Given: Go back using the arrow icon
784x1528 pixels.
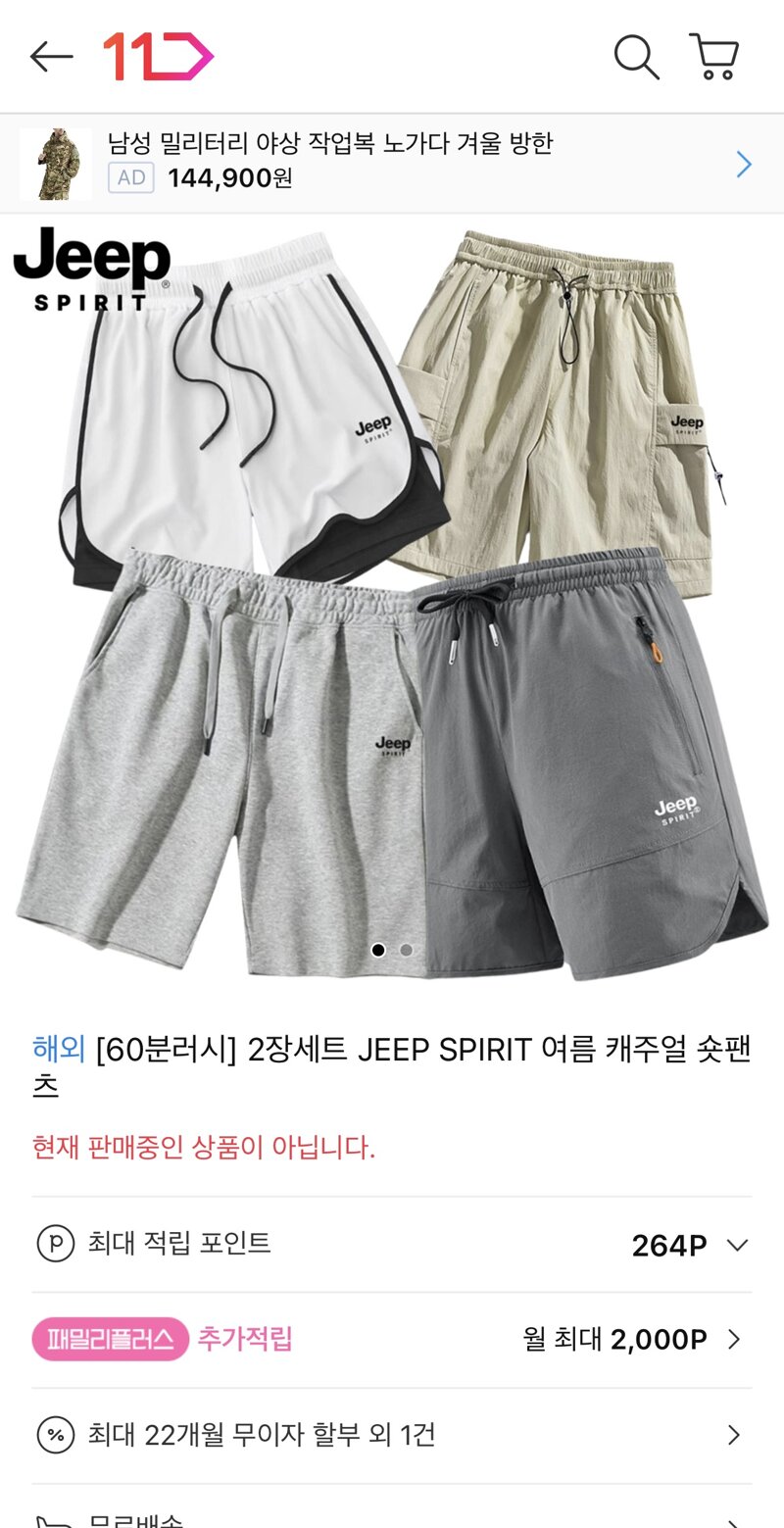Looking at the screenshot, I should (x=51, y=57).
